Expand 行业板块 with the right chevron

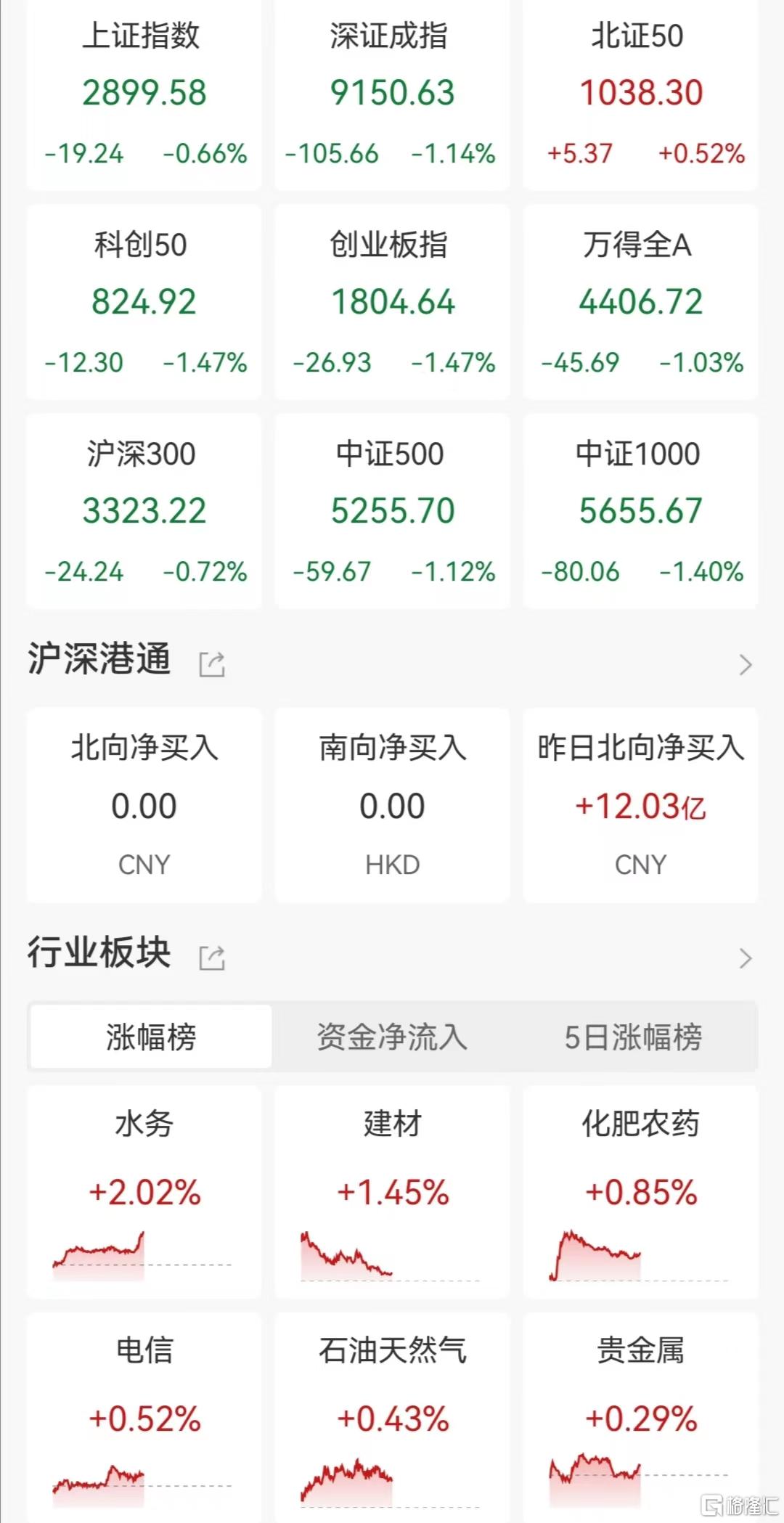(745, 958)
